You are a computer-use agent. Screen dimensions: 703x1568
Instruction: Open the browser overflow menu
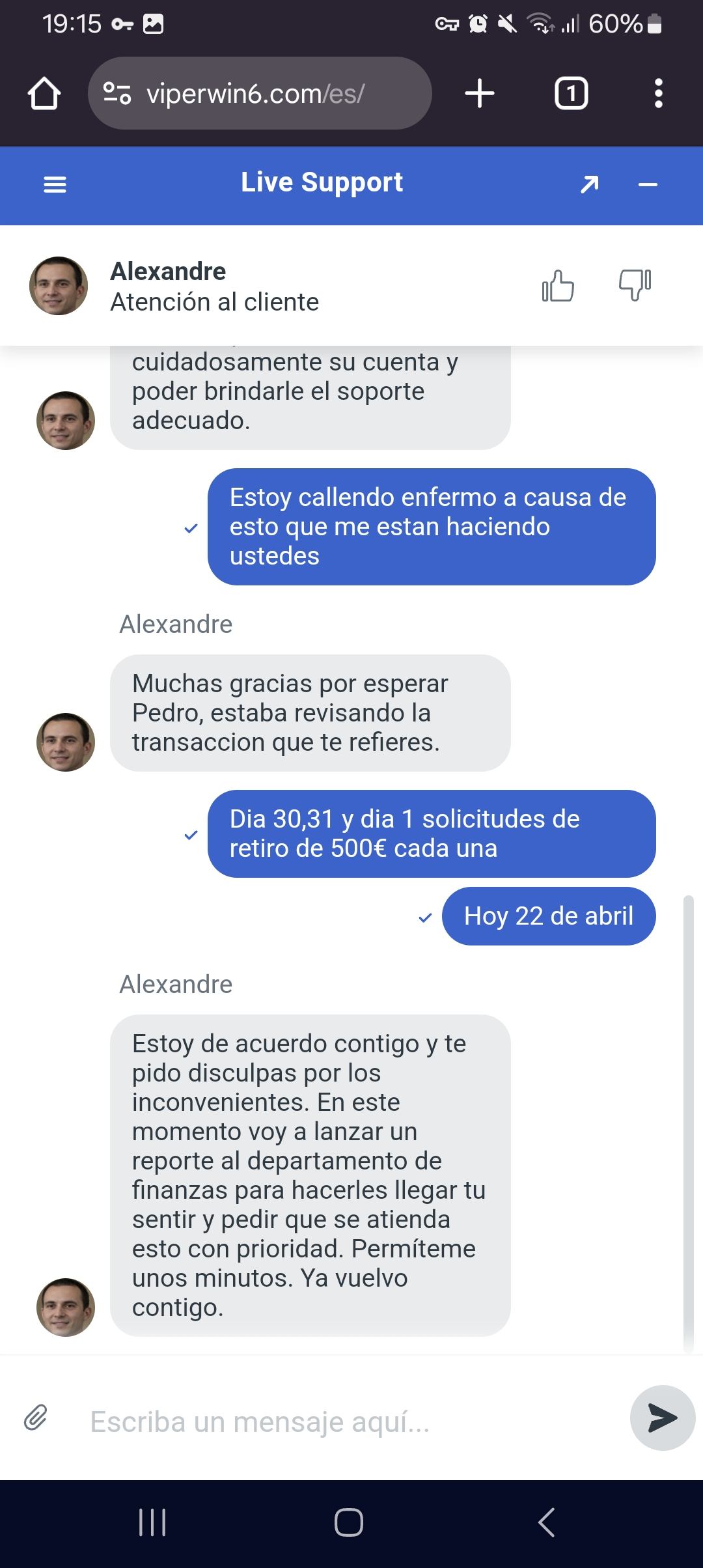pos(658,94)
